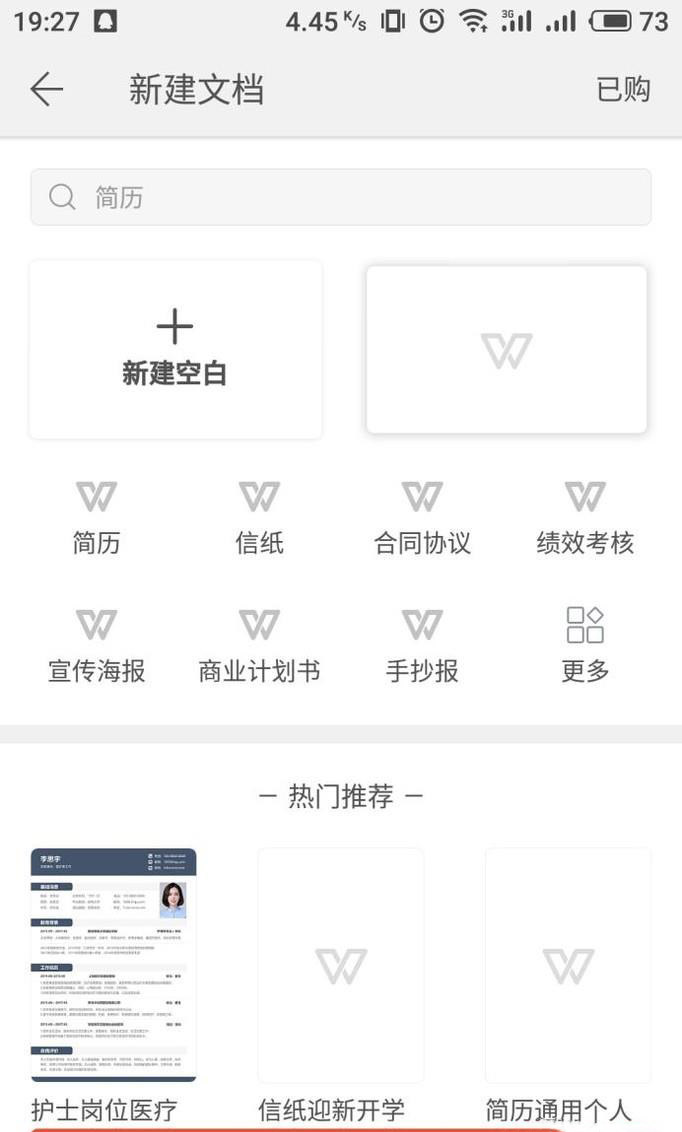Screen dimensions: 682x1132
Task: Select the 信纸 template category
Action: (259, 517)
